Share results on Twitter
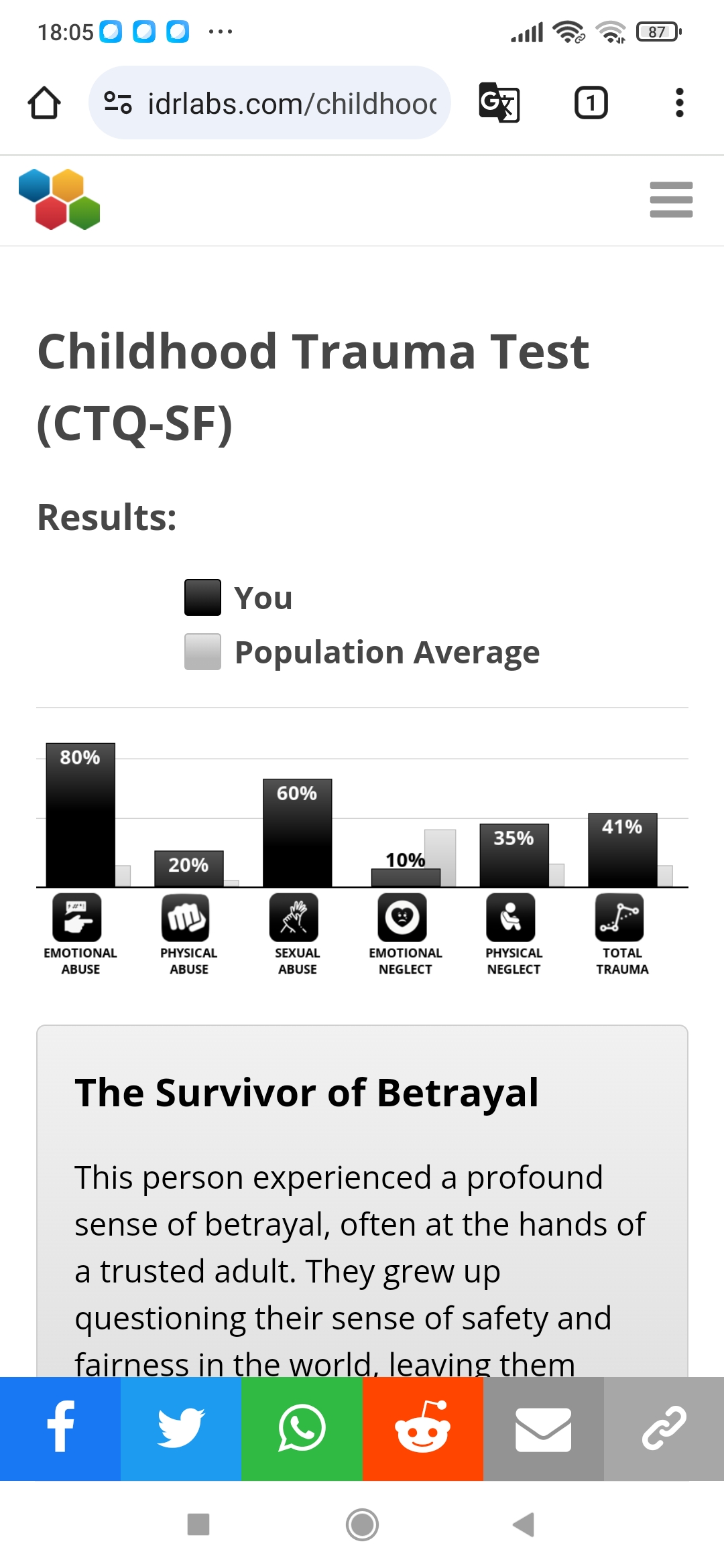Screen dimensions: 724x1568 pos(181,1429)
